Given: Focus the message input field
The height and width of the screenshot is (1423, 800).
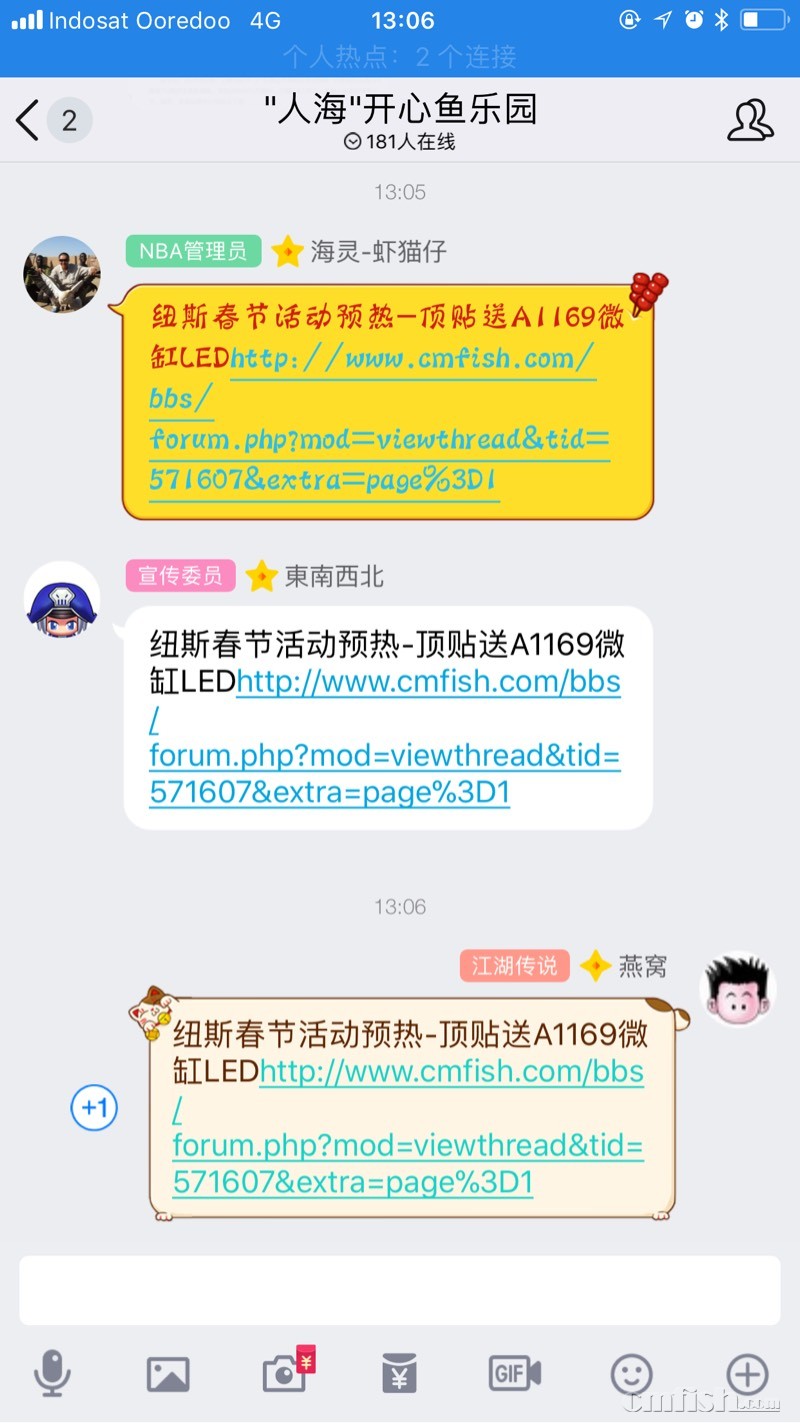Looking at the screenshot, I should click(400, 1290).
